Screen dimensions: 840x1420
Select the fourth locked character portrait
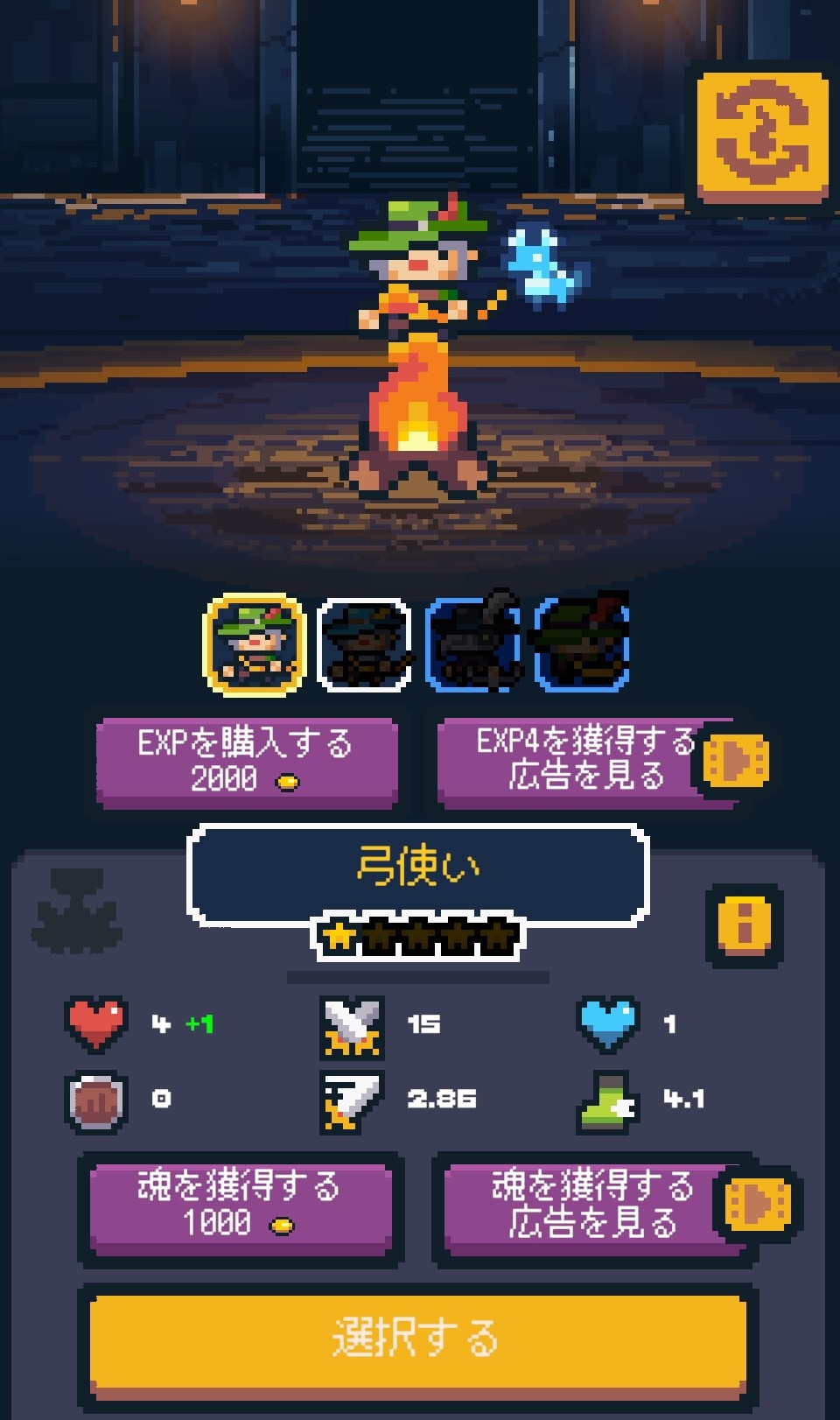582,646
